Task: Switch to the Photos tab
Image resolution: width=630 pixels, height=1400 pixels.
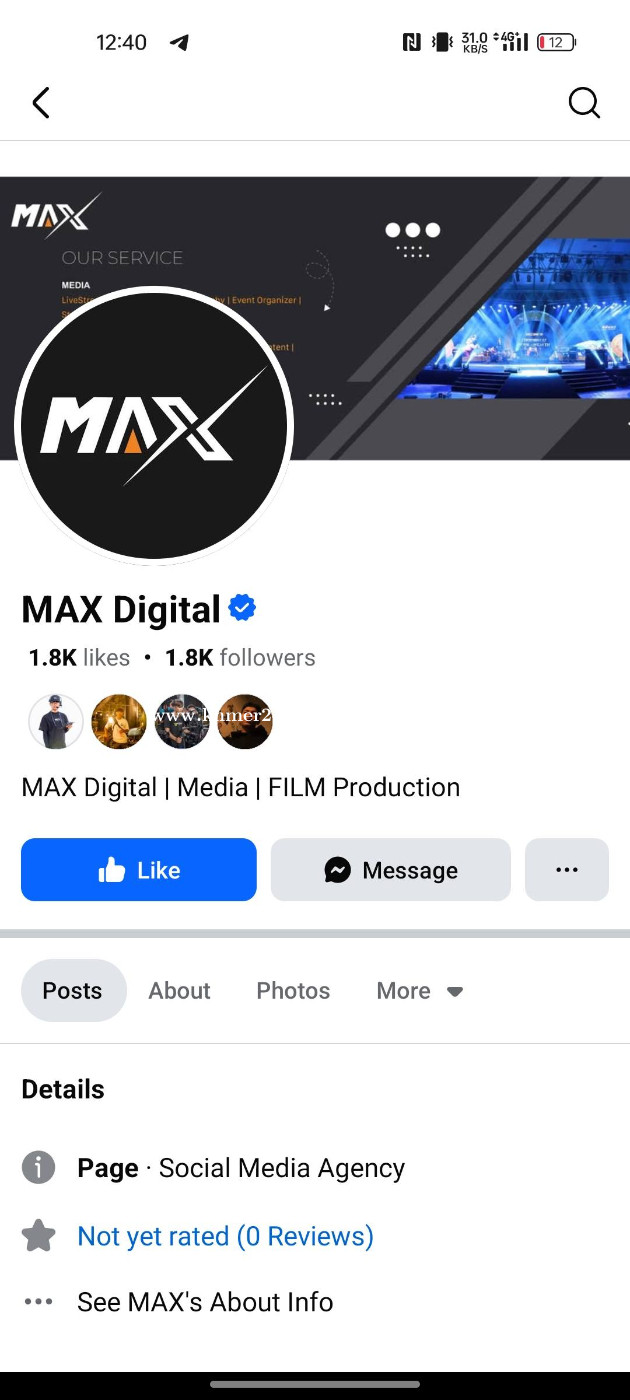Action: 293,990
